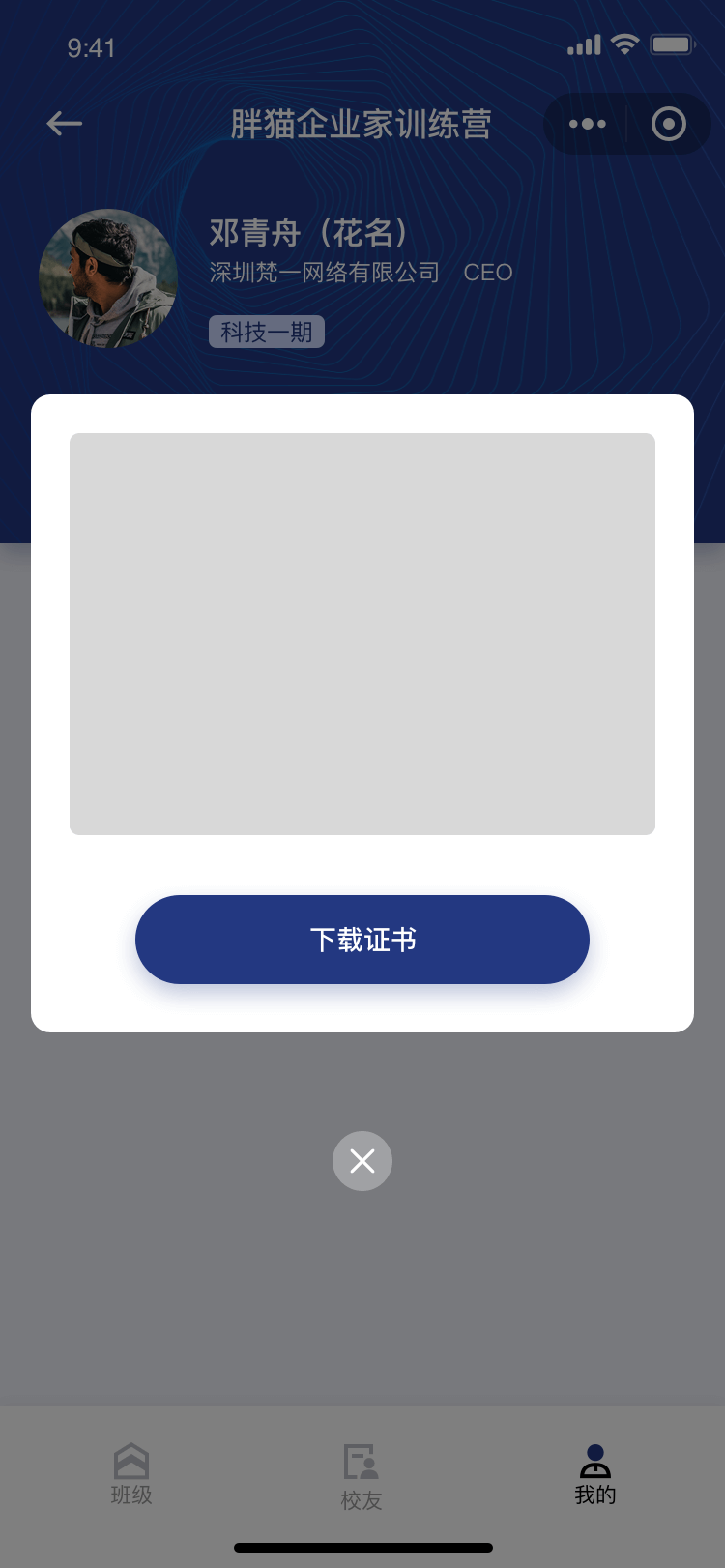Open the mini program more options menu
Image resolution: width=725 pixels, height=1568 pixels.
[x=588, y=124]
